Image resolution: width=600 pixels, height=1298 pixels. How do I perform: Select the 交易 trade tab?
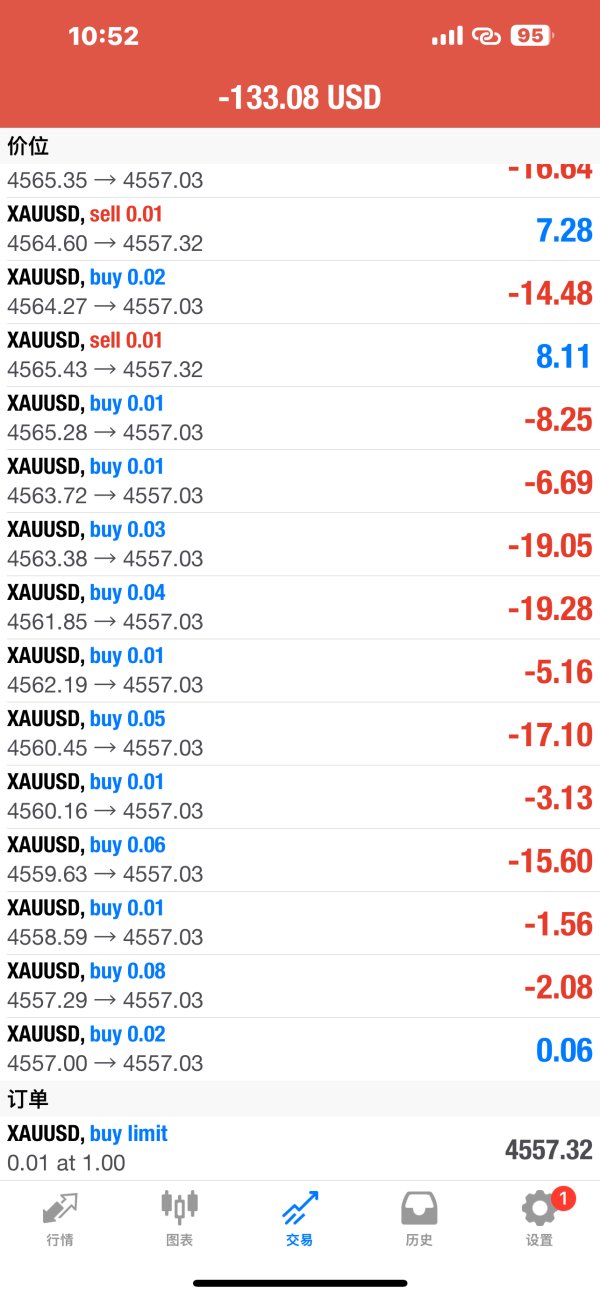pyautogui.click(x=299, y=1218)
